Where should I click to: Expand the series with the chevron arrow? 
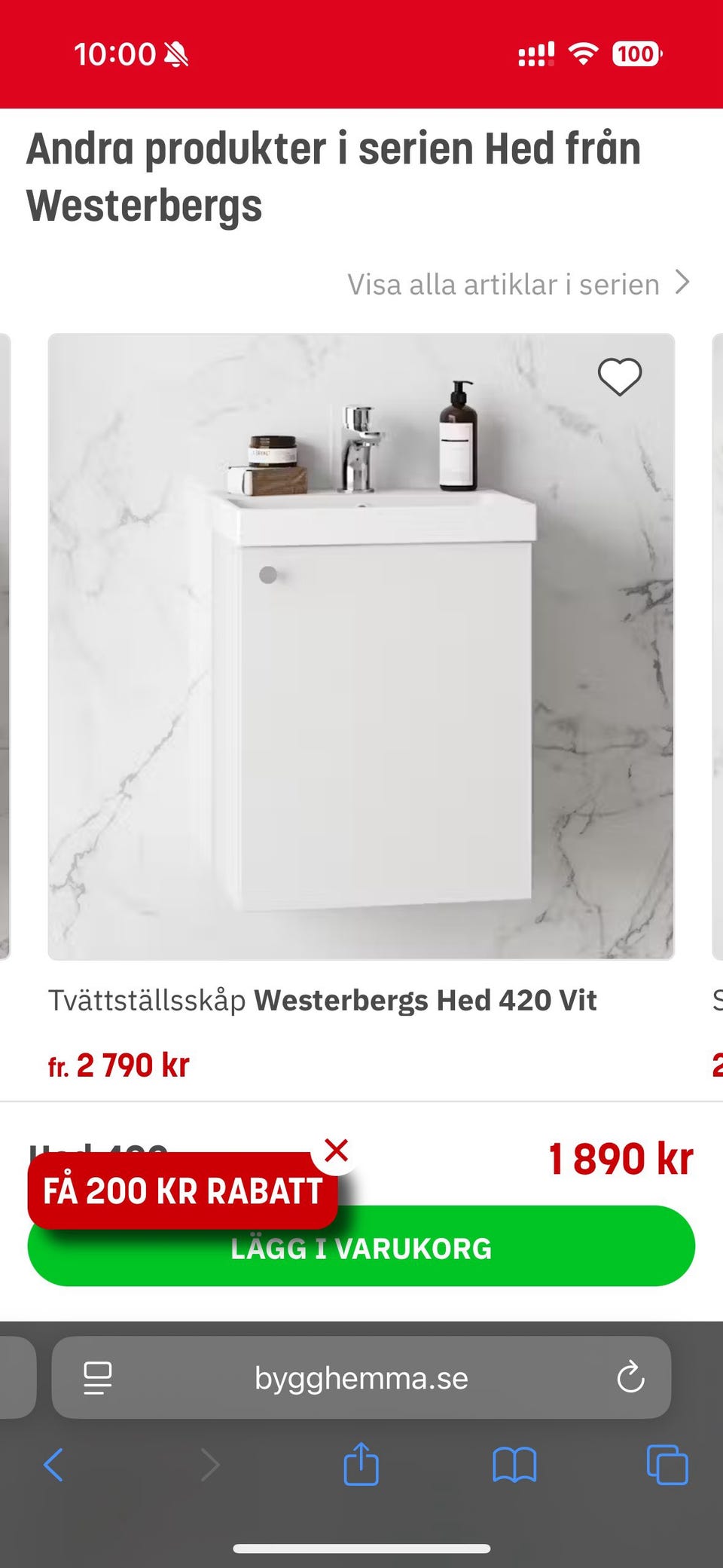pyautogui.click(x=683, y=283)
